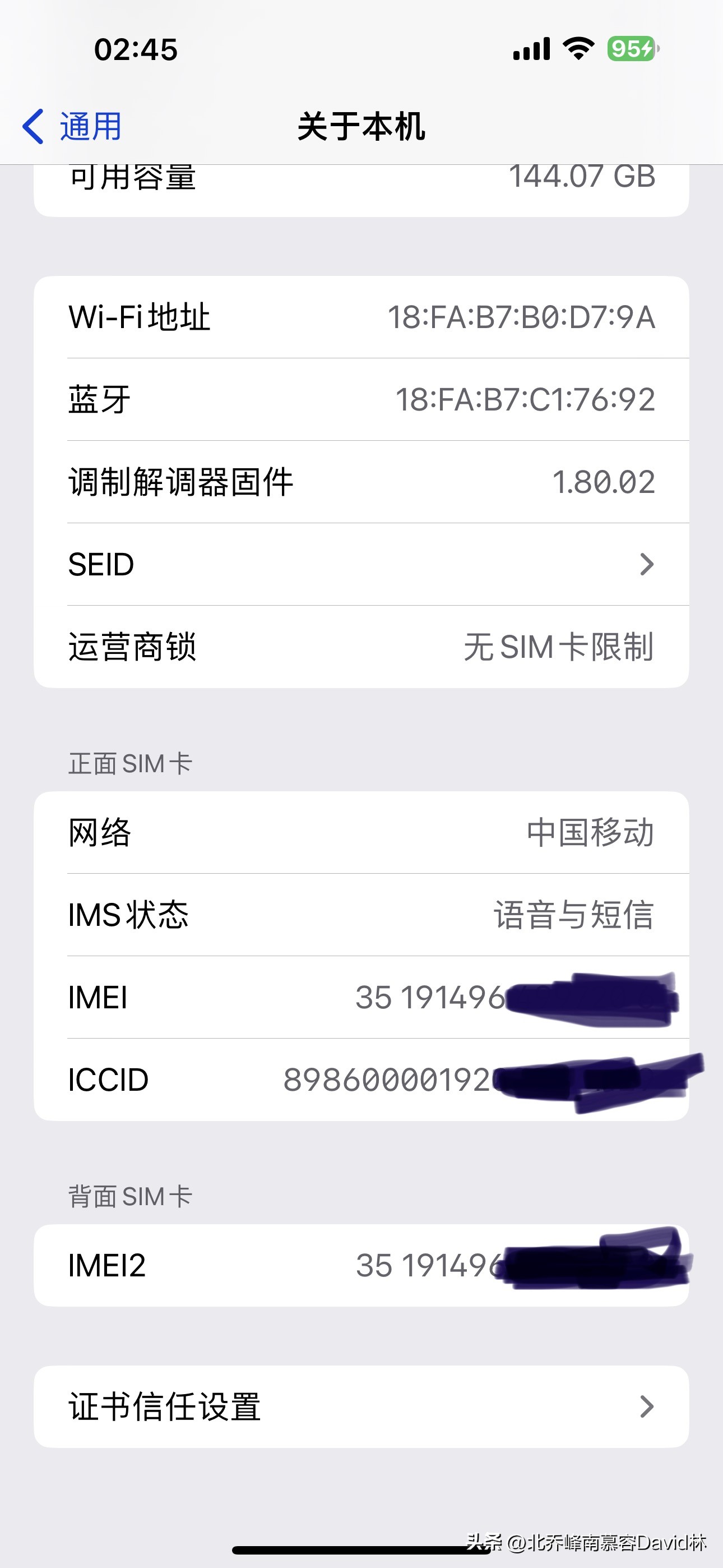
Task: Tap the clock showing 02:45
Action: [137, 50]
